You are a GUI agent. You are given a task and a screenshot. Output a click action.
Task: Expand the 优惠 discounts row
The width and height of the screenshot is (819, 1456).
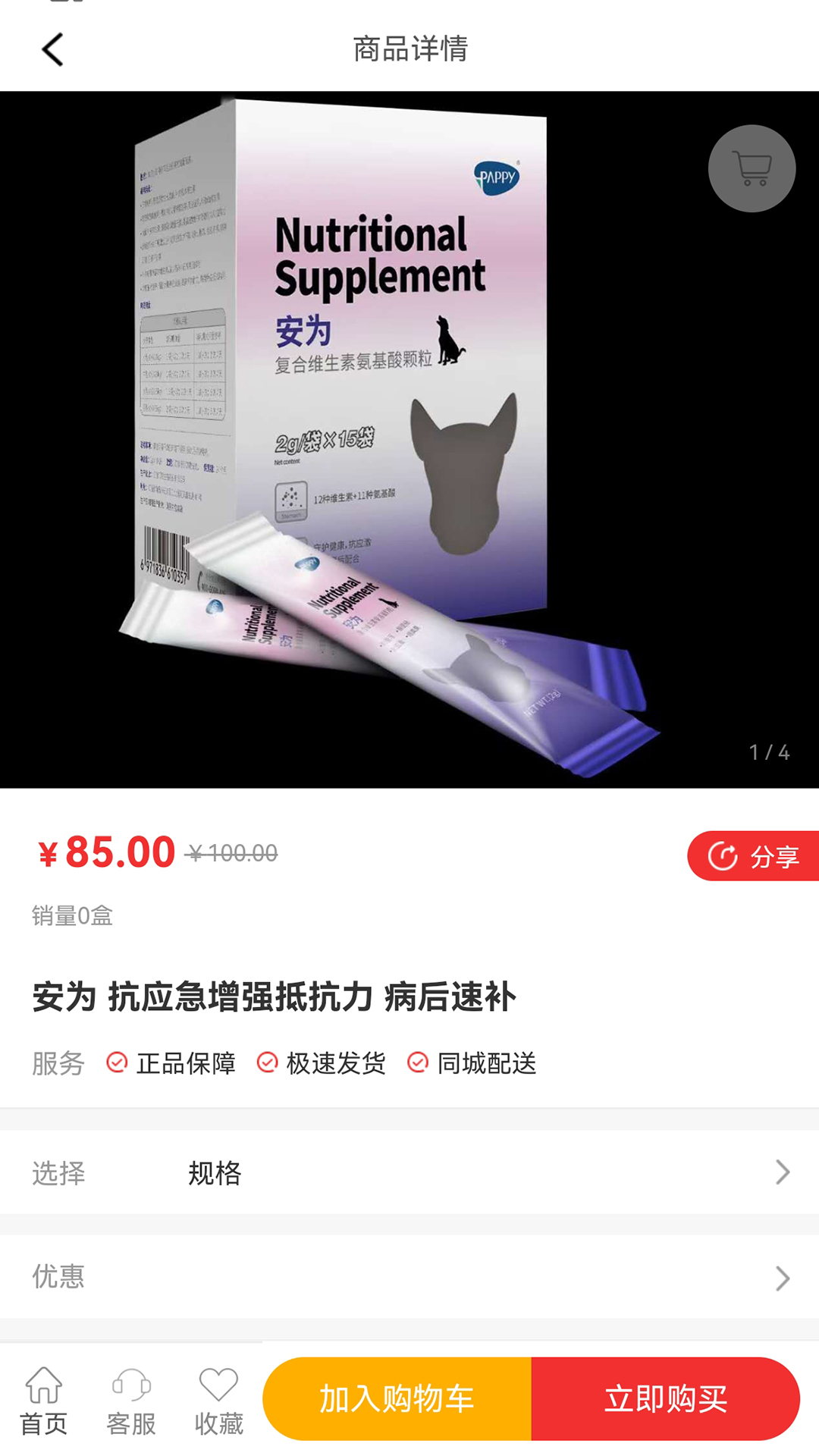click(x=409, y=1277)
